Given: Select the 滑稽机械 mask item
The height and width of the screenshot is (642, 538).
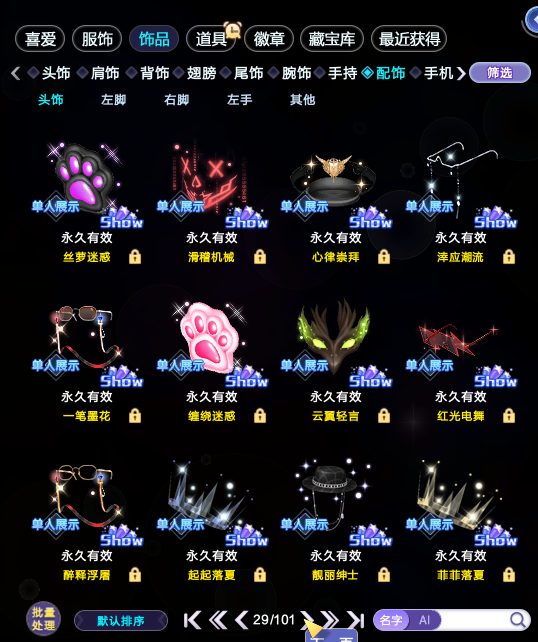Looking at the screenshot, I should [209, 180].
